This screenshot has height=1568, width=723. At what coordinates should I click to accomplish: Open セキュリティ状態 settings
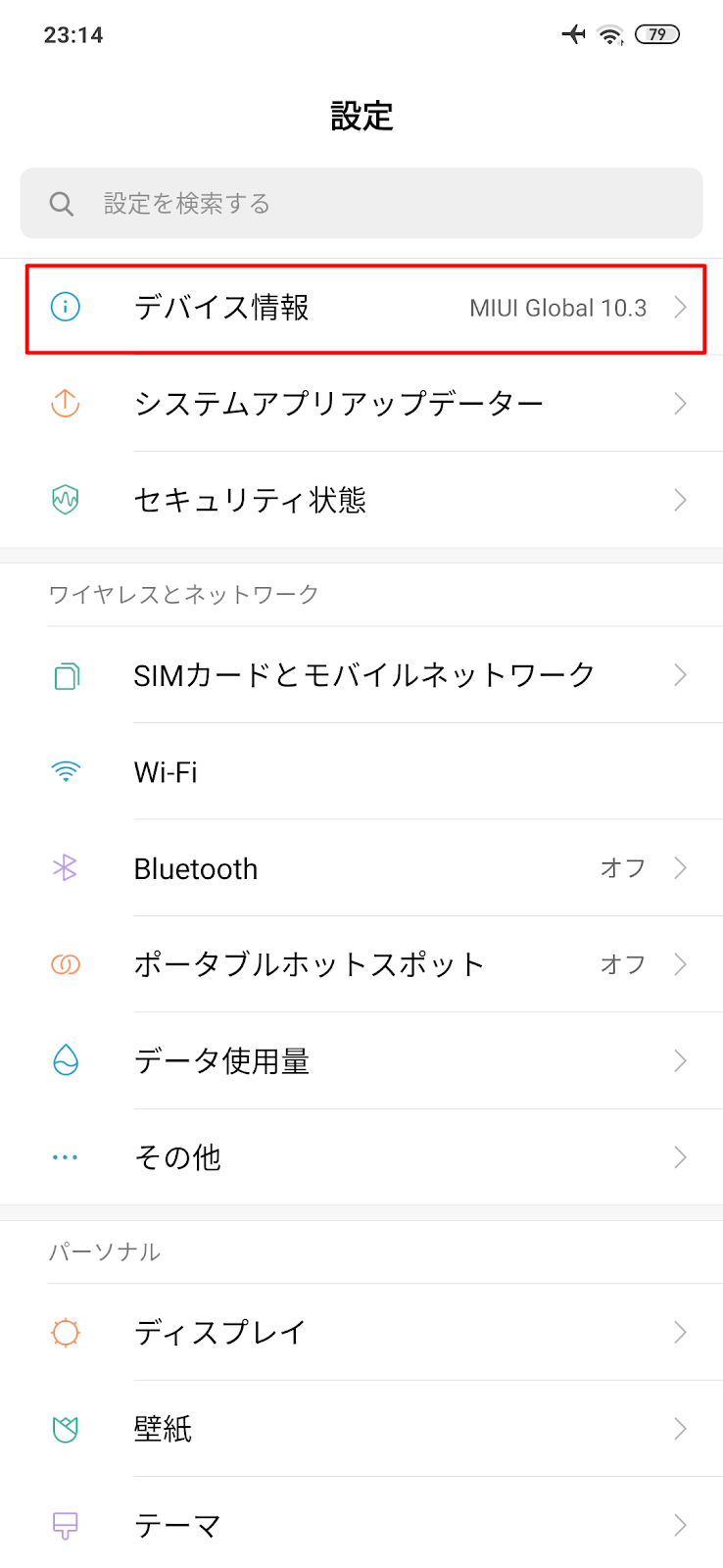(x=361, y=500)
